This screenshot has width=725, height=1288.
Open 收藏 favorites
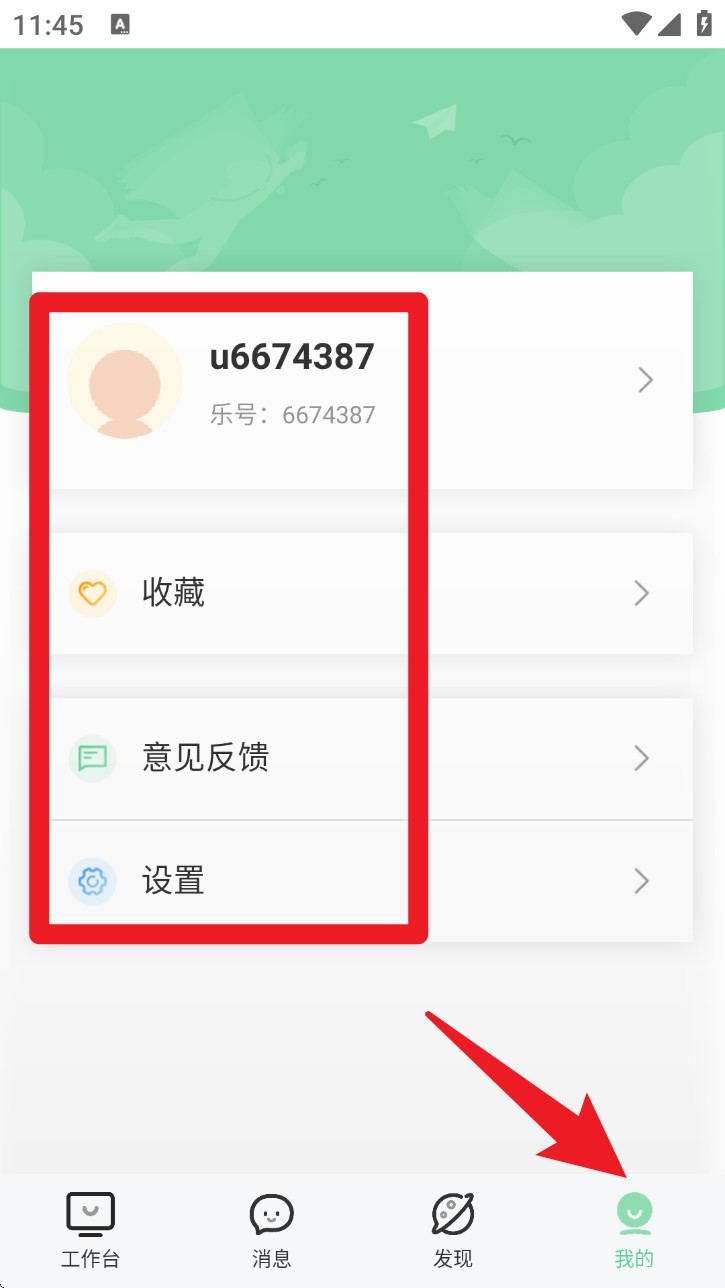(360, 594)
